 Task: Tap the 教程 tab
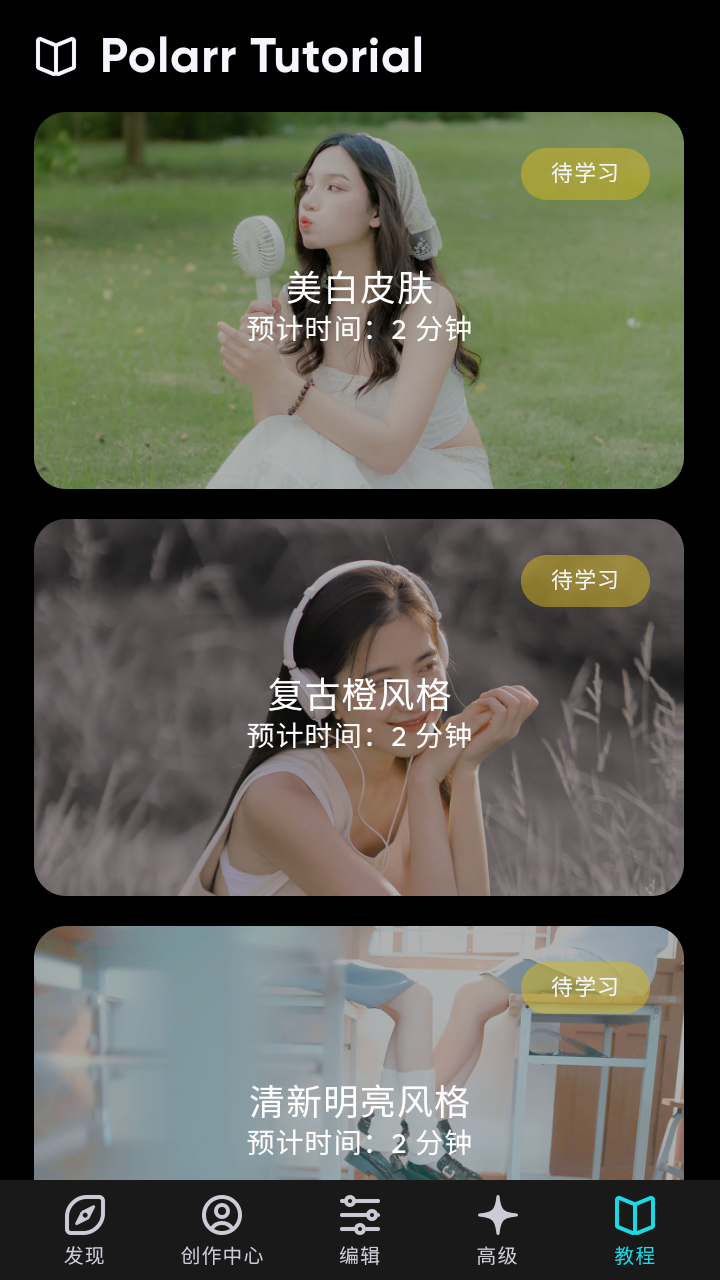tap(634, 1230)
